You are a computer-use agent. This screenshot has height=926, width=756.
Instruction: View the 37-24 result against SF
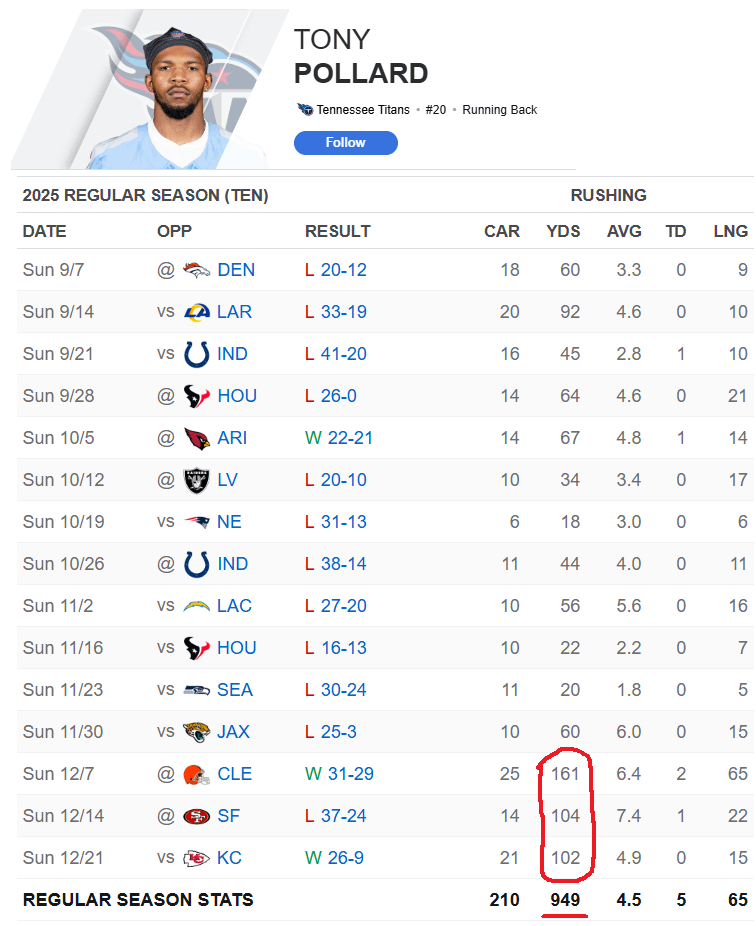click(x=343, y=816)
